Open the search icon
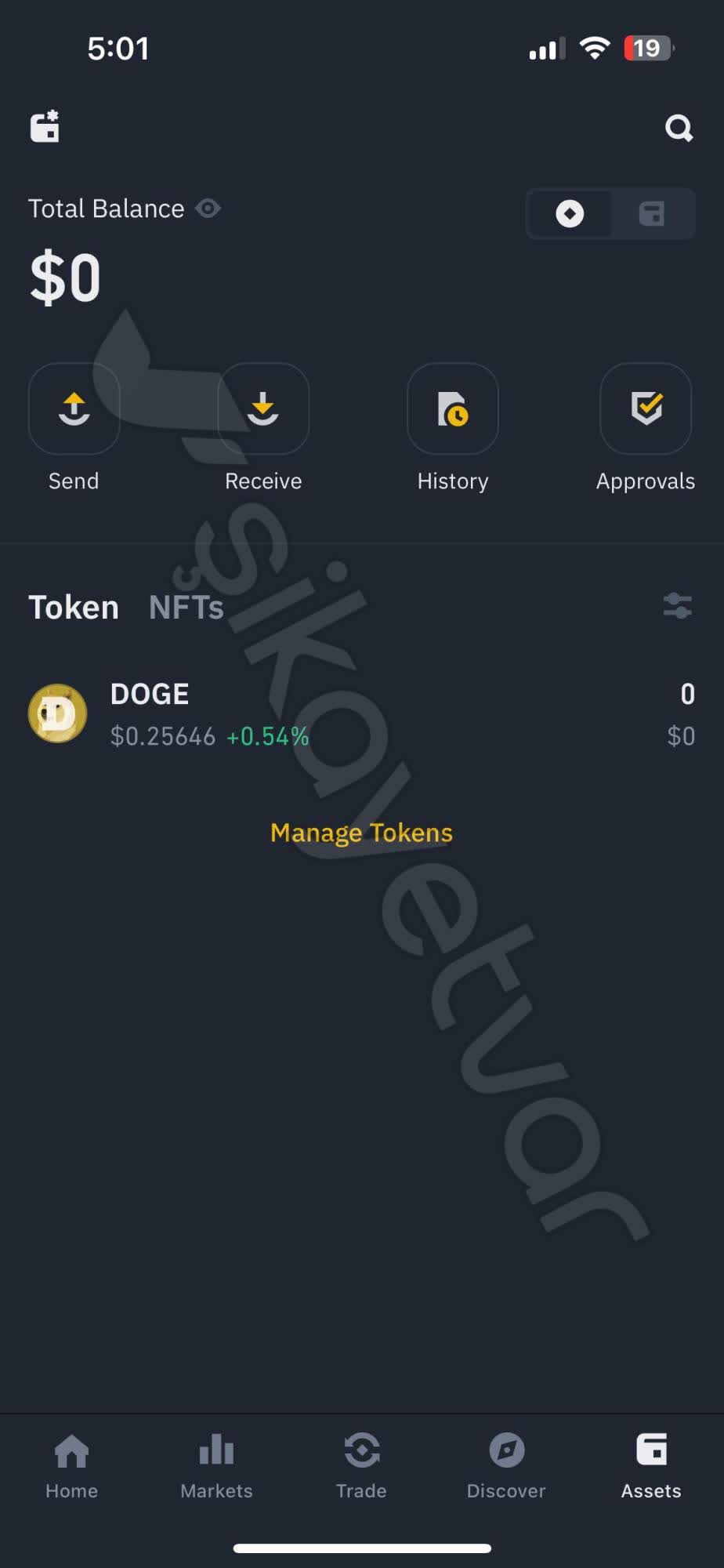Viewport: 724px width, 1568px height. pyautogui.click(x=678, y=128)
